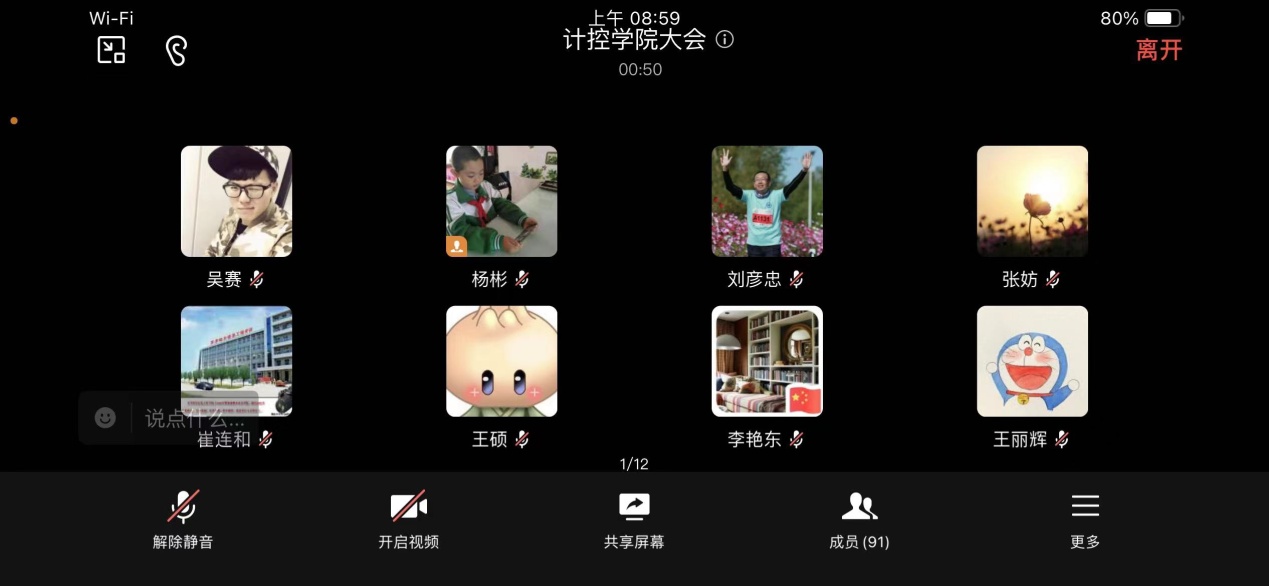Screen dimensions: 1269x586
Task: Switch audio to earpiece mode
Action: (x=177, y=51)
